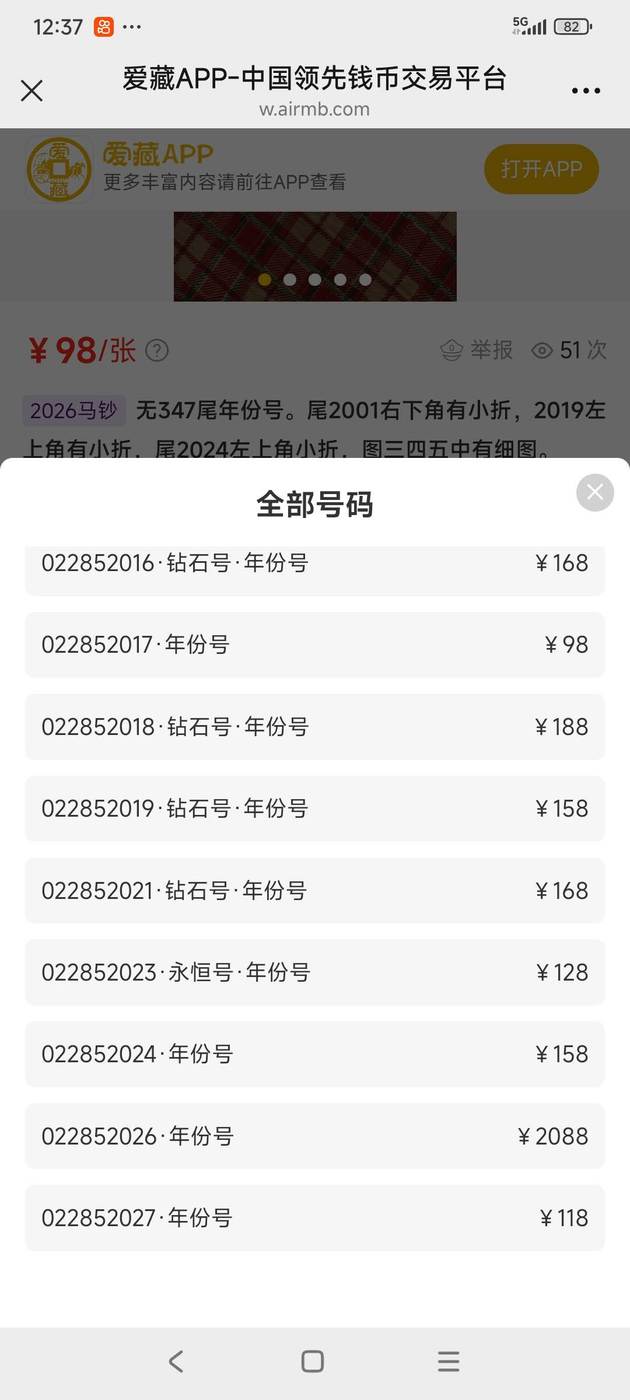The height and width of the screenshot is (1400, 630).
Task: Close the web page with X
Action: pos(32,91)
